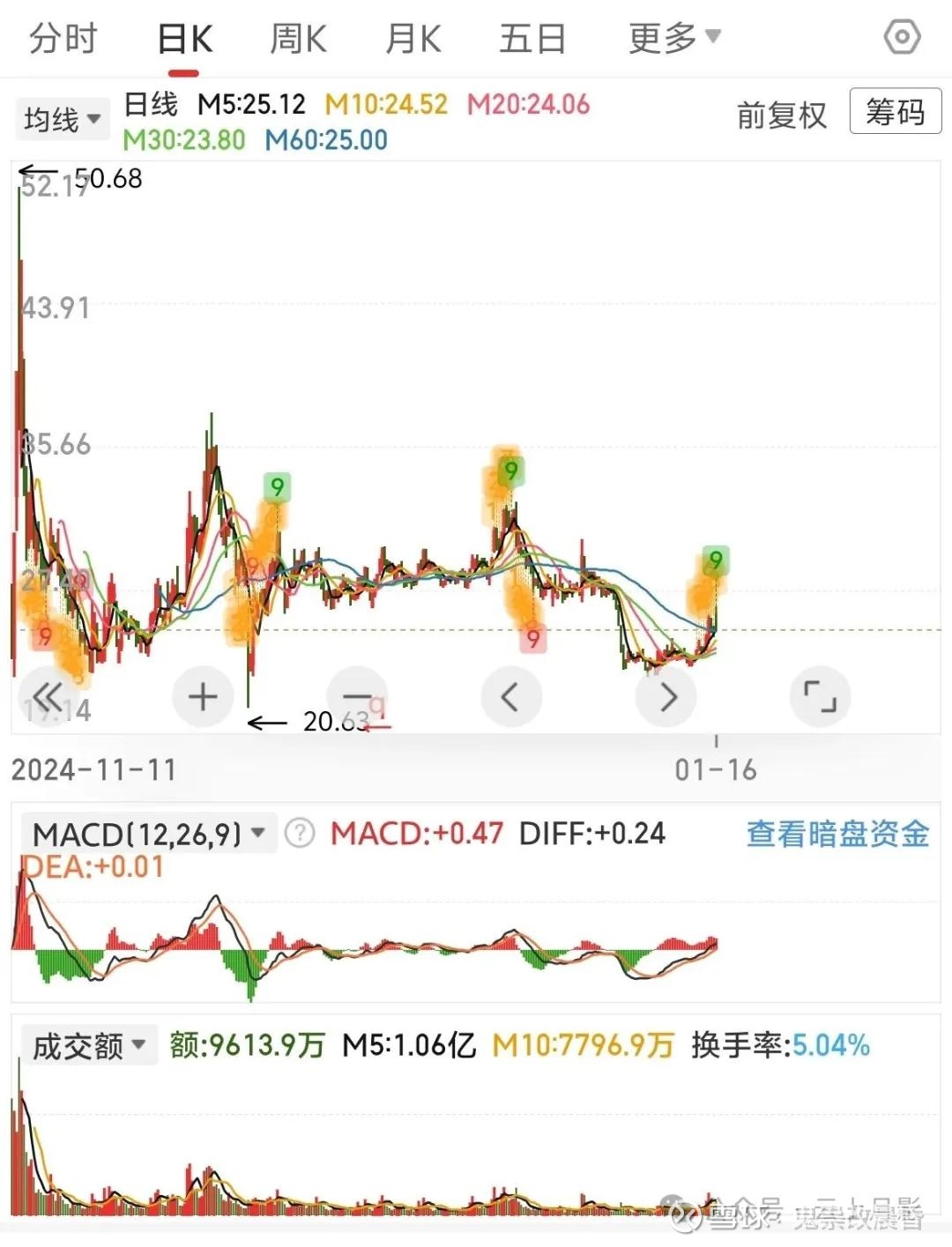Viewport: 952px width, 1247px height.
Task: Select the 周K weekly chart tab
Action: tap(298, 40)
